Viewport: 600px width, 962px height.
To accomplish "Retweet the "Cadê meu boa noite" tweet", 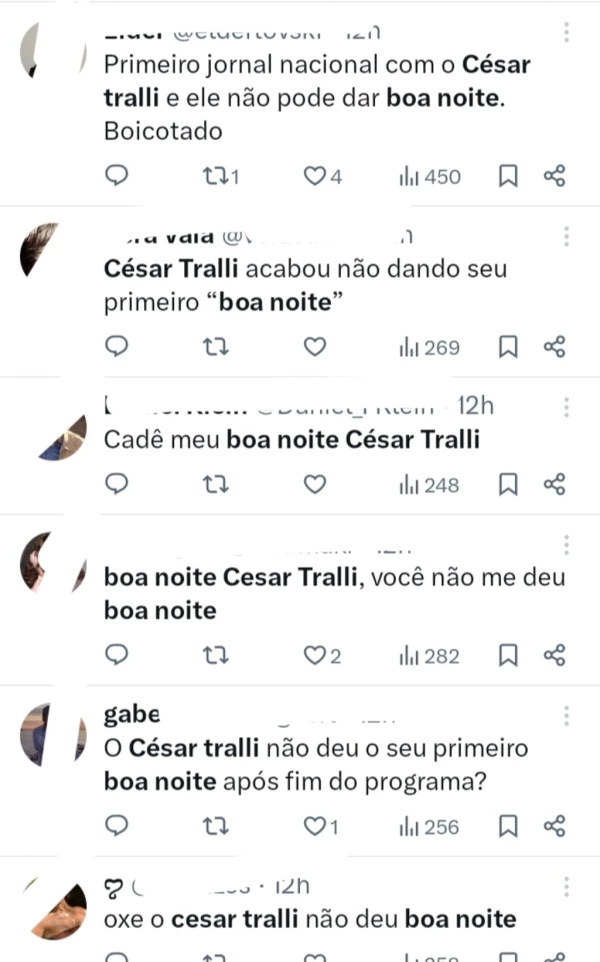I will point(213,485).
